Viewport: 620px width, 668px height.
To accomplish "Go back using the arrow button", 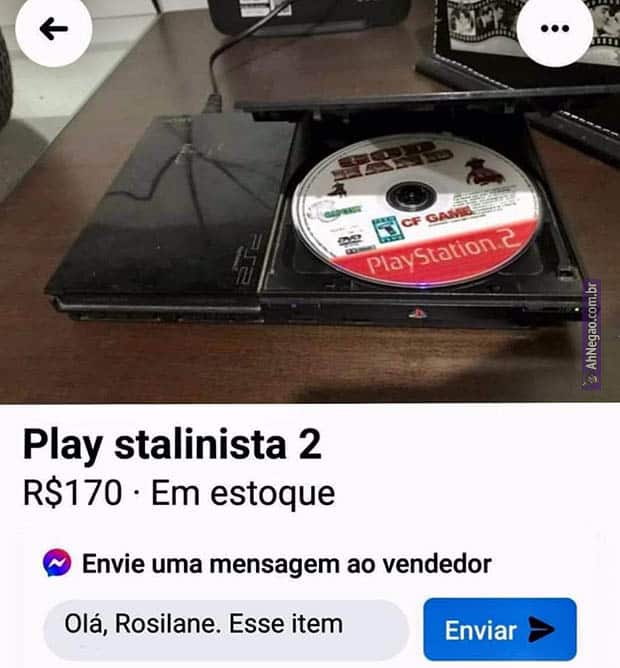I will click(x=54, y=29).
